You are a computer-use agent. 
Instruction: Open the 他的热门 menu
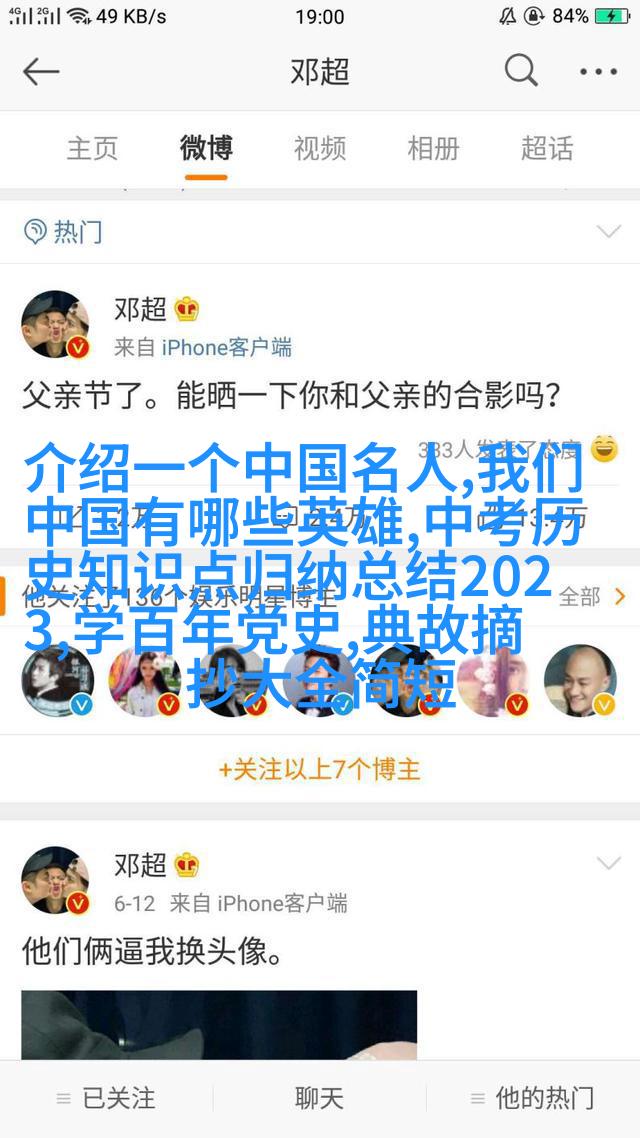[532, 1099]
